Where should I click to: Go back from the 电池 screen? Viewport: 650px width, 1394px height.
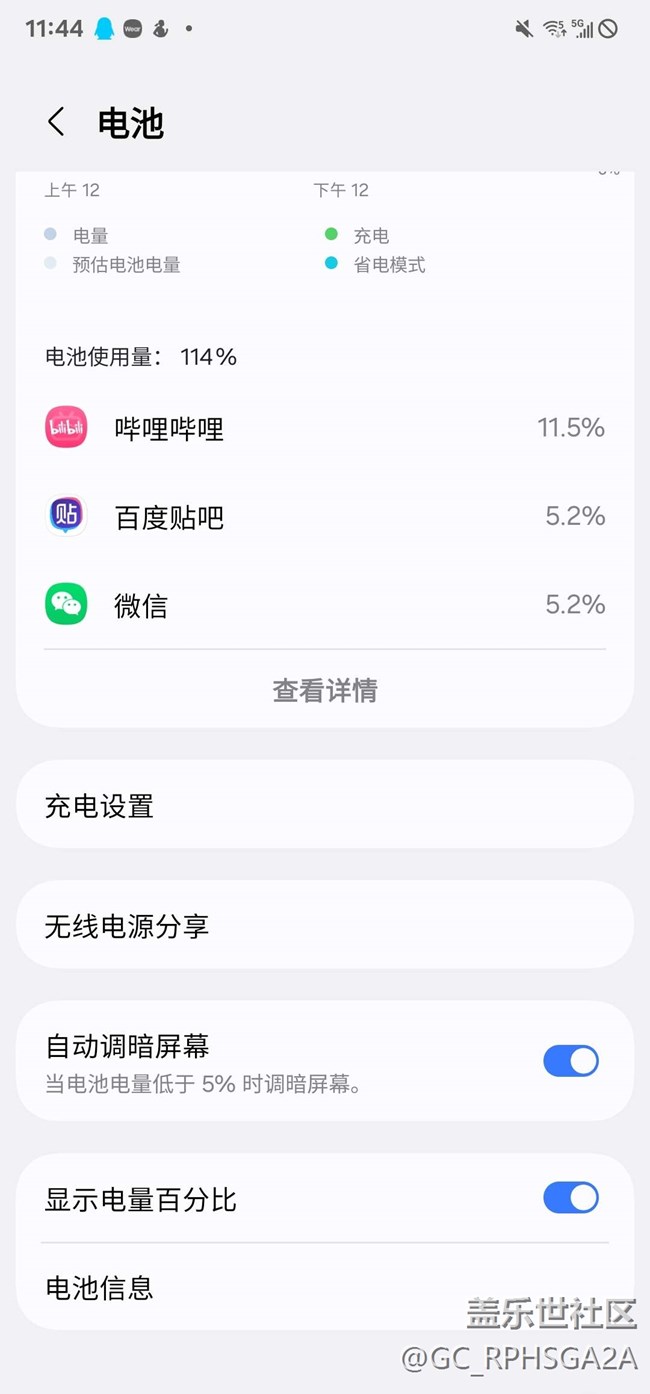pyautogui.click(x=56, y=123)
